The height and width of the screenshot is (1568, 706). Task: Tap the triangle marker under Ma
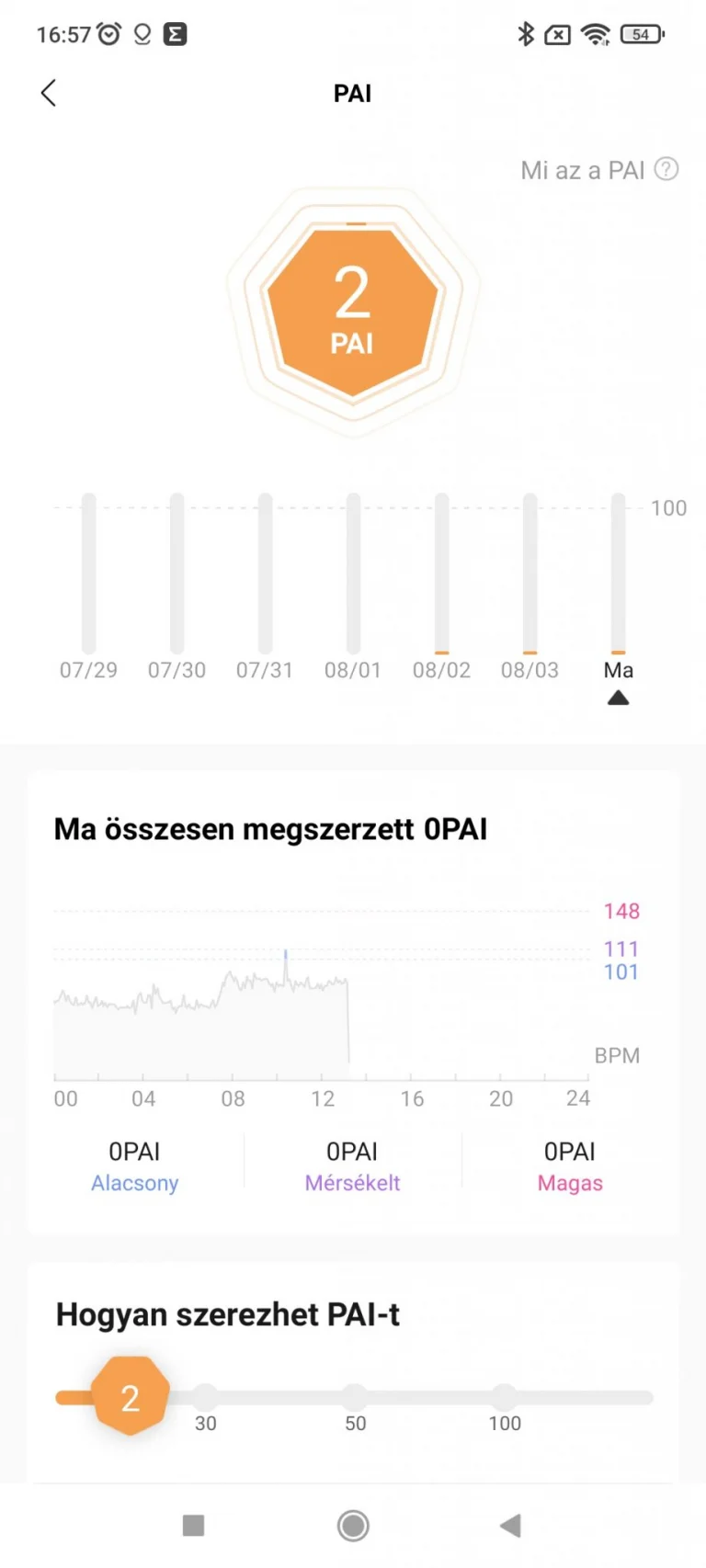tap(618, 698)
